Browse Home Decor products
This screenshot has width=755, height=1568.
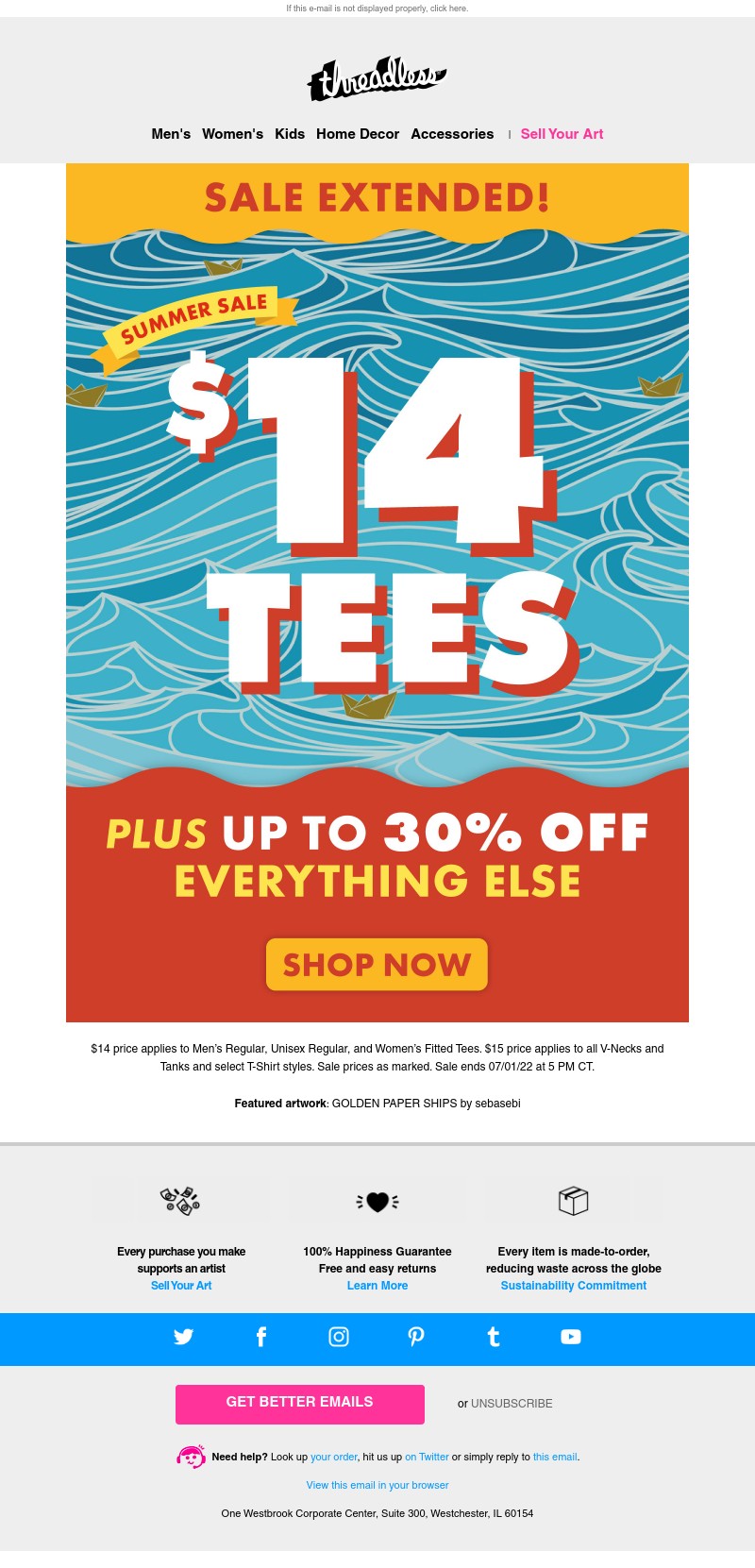pos(358,134)
